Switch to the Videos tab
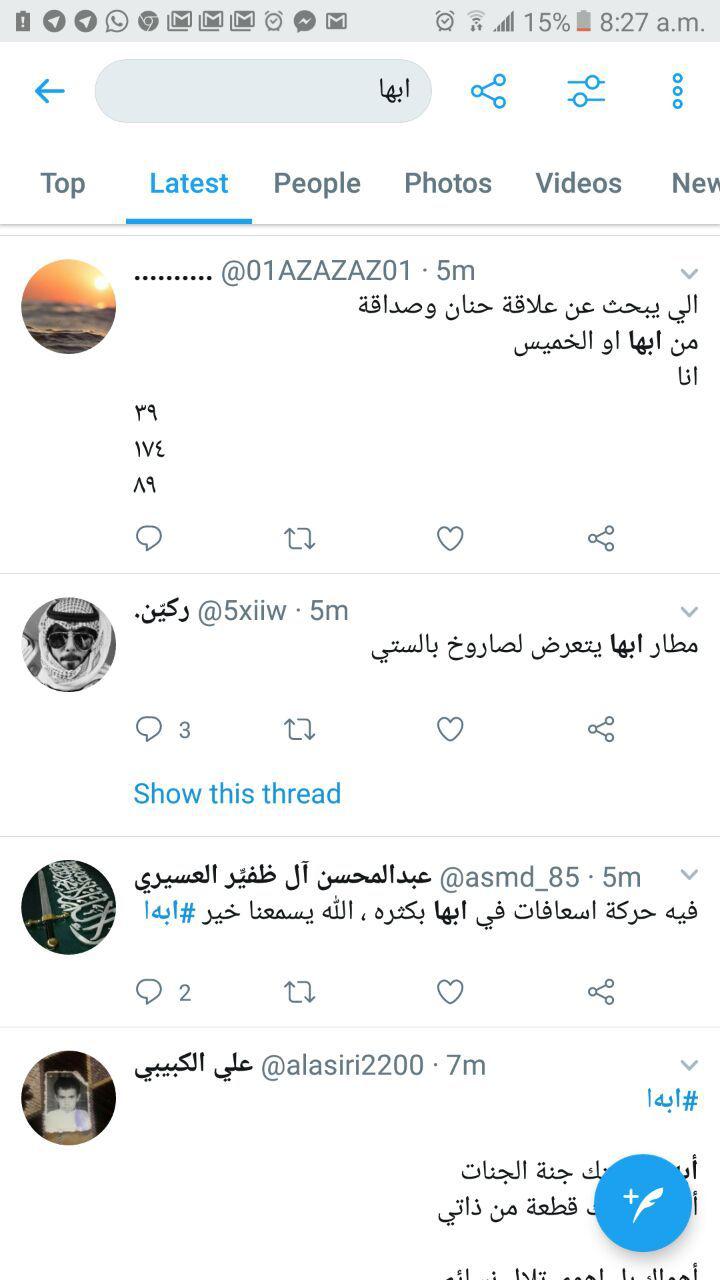The height and width of the screenshot is (1280, 720). pos(578,183)
